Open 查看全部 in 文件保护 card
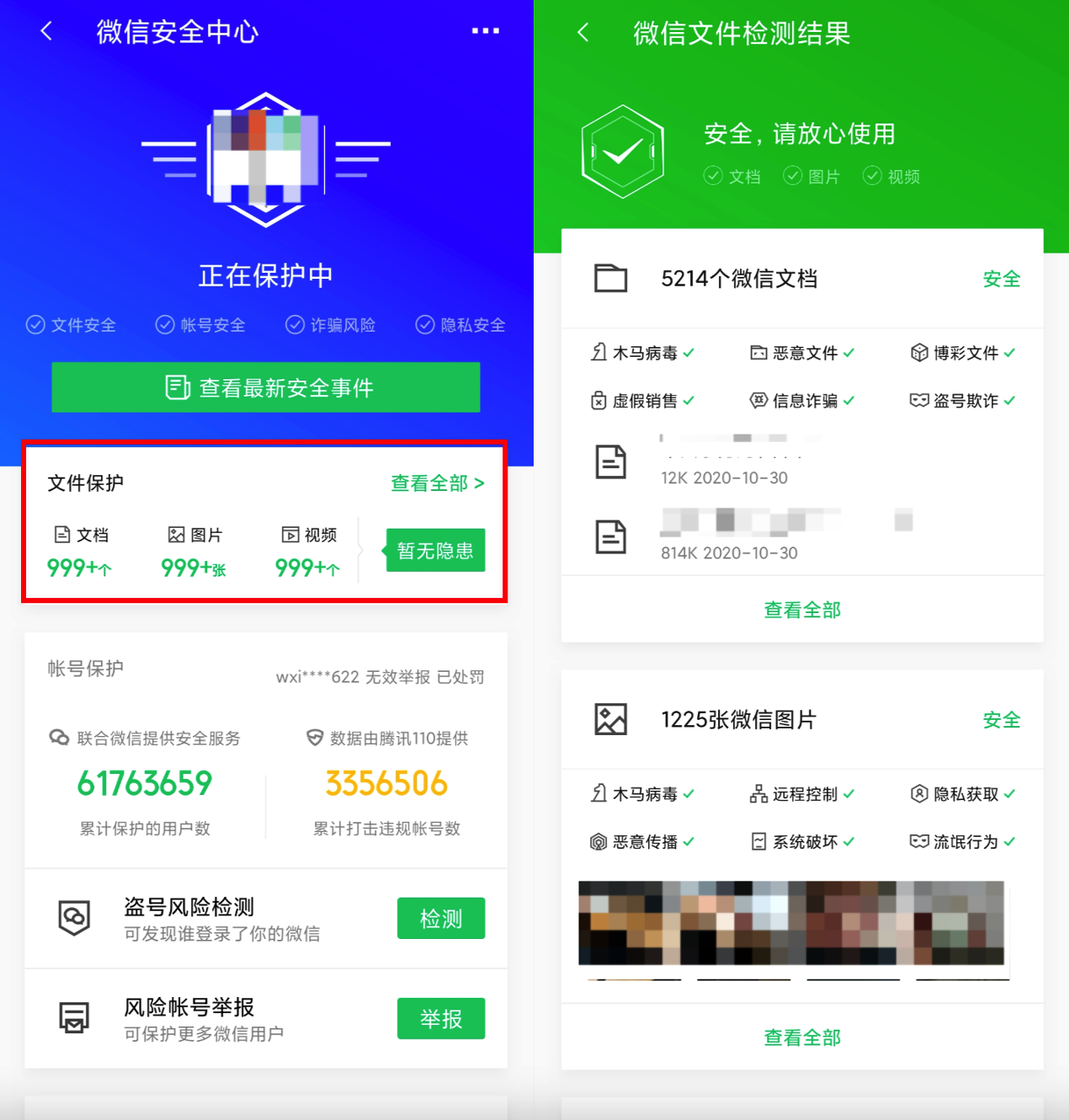The image size is (1069, 1120). click(437, 483)
